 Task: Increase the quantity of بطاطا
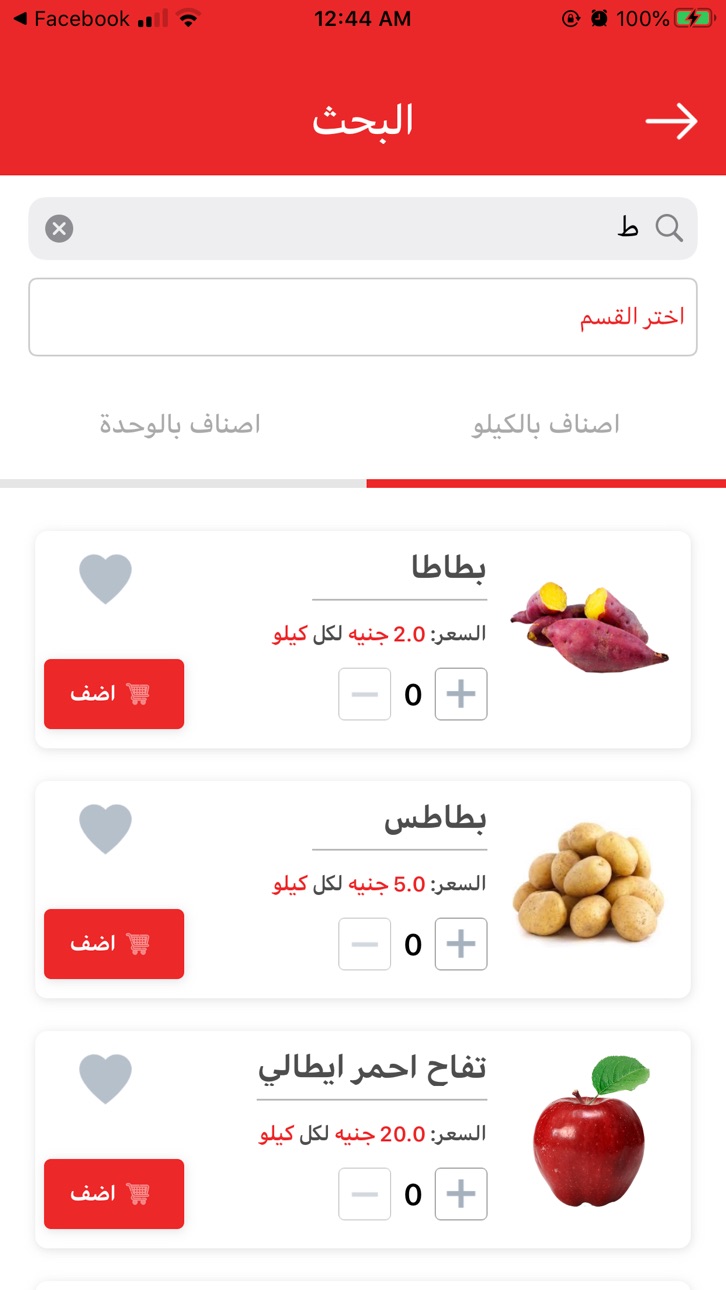coord(461,694)
